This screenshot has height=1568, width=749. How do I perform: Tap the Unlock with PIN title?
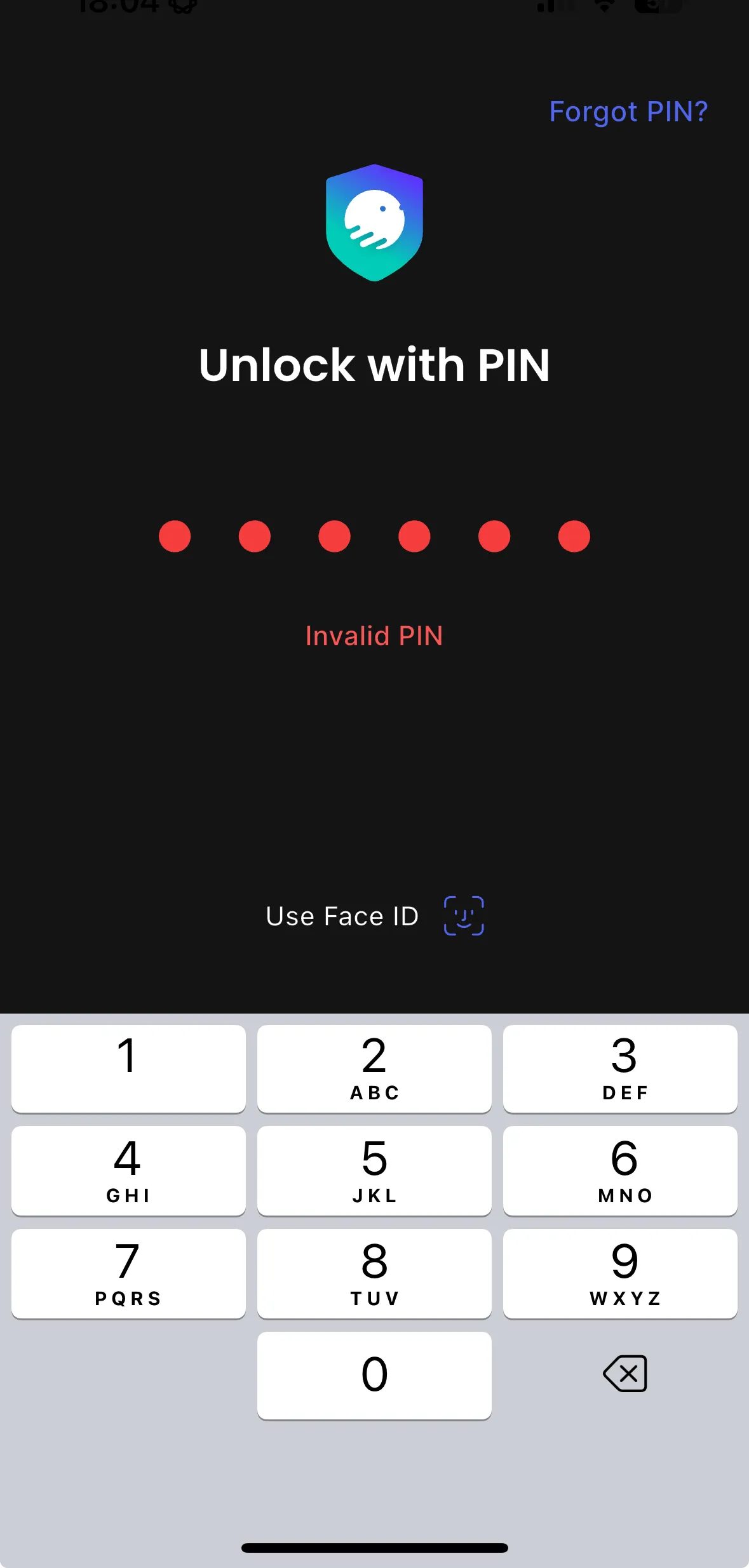pyautogui.click(x=375, y=365)
